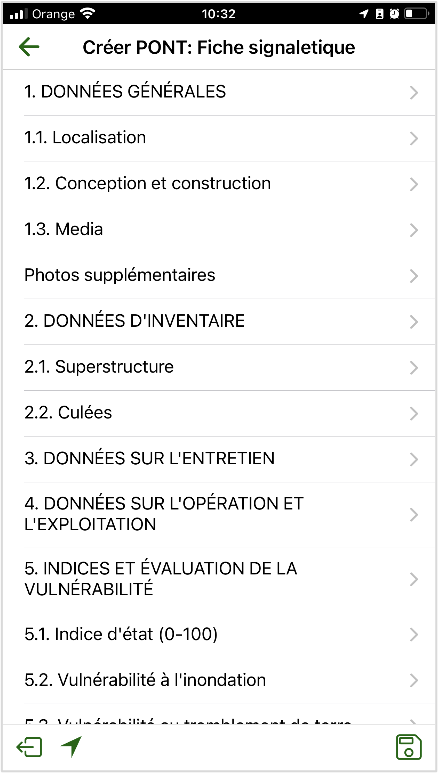Open 5.2. Vulnérabilité à l'inondation
This screenshot has width=438, height=773.
(x=219, y=680)
